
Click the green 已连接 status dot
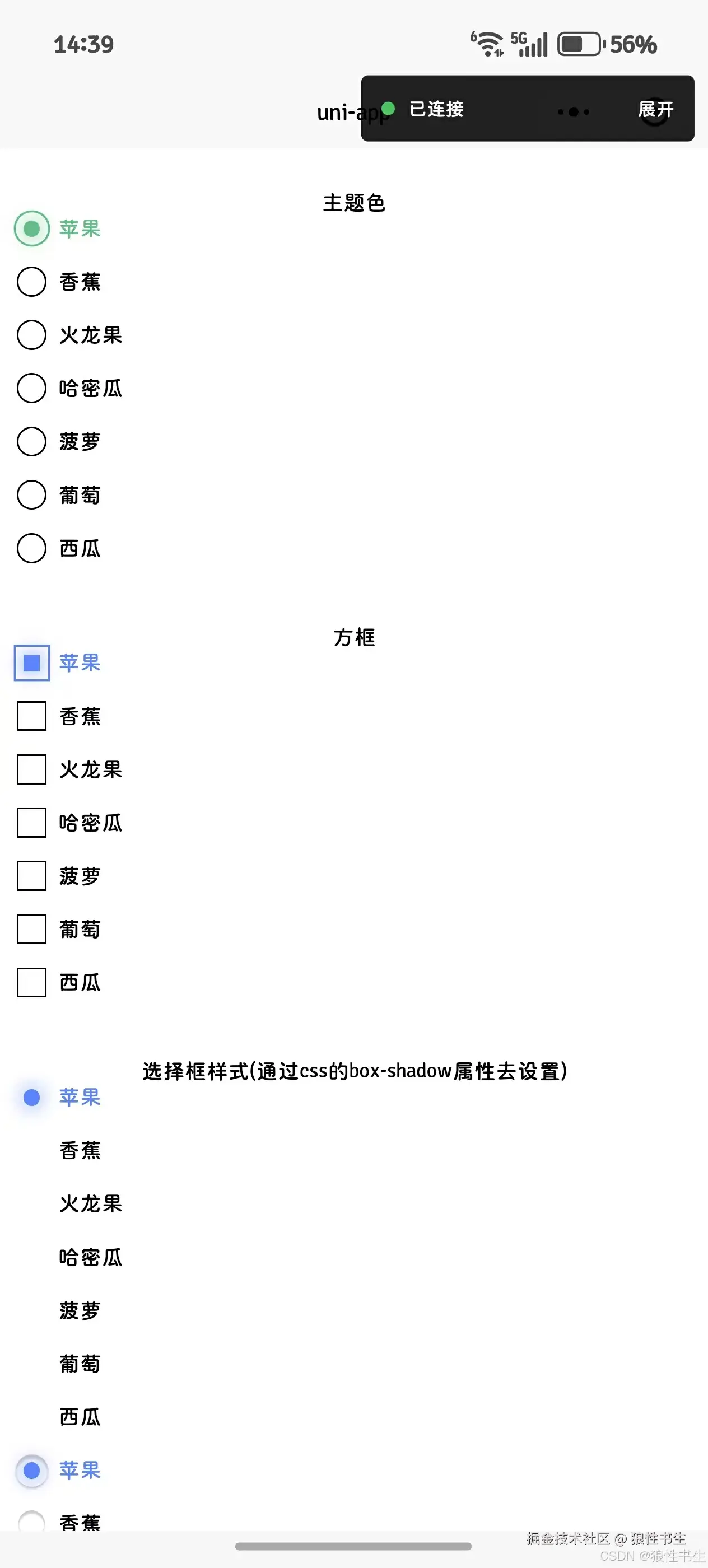click(x=389, y=109)
